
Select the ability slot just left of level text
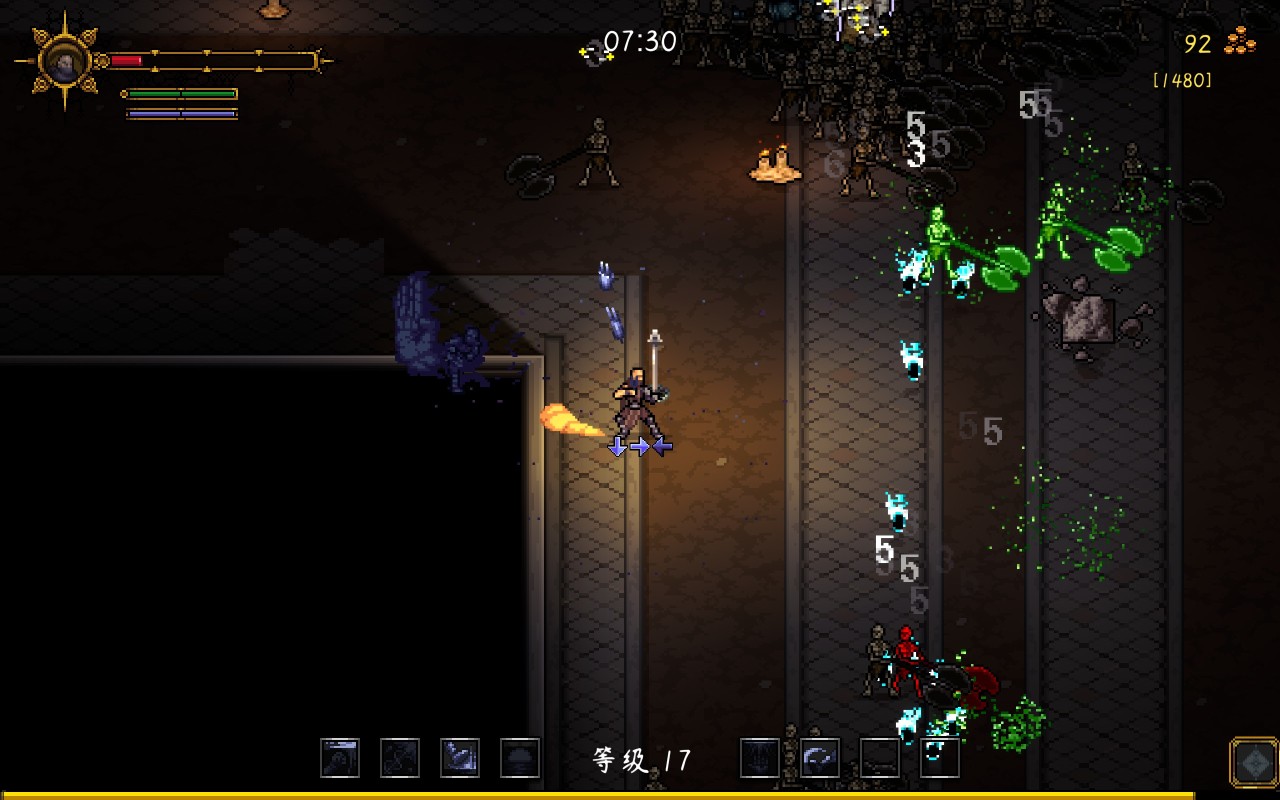coord(520,758)
